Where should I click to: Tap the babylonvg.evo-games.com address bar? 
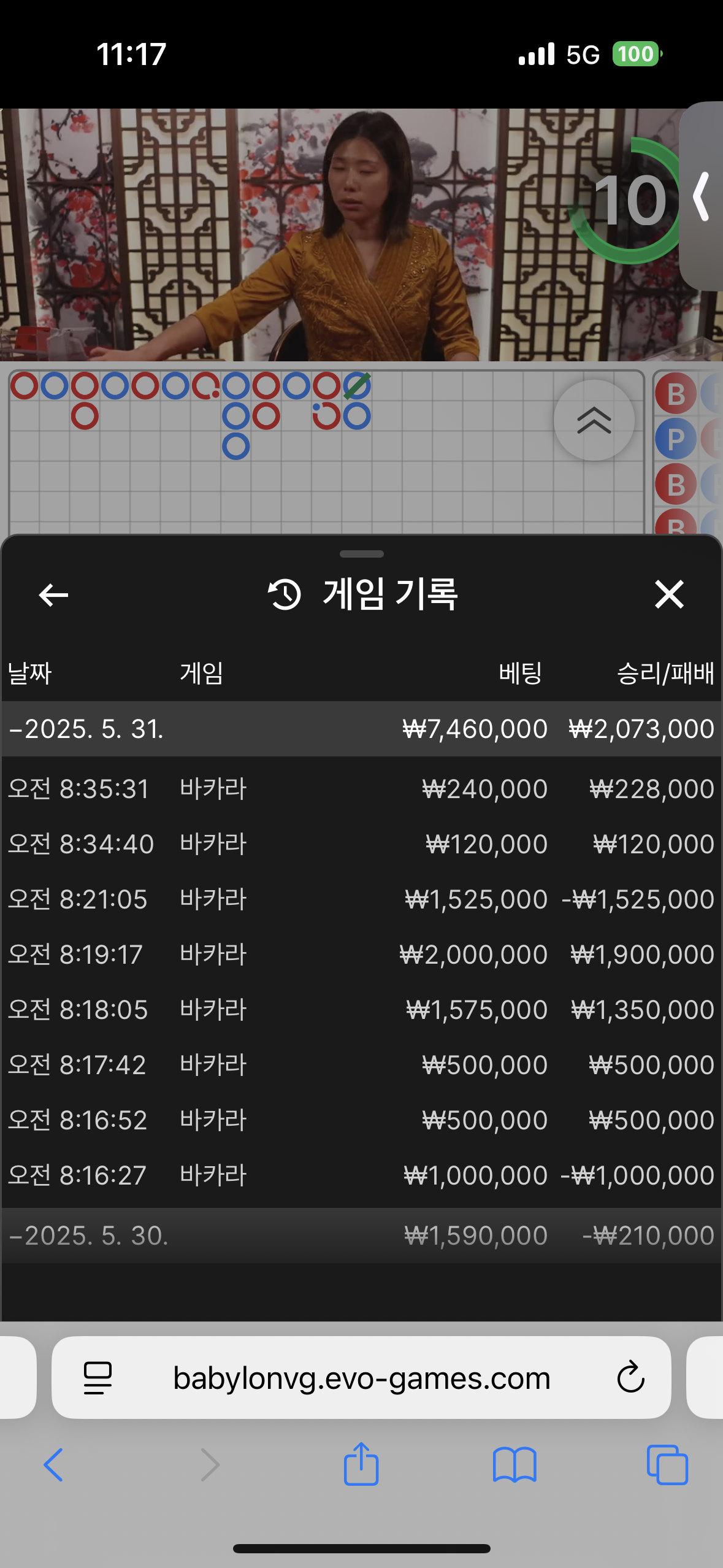pyautogui.click(x=362, y=1378)
